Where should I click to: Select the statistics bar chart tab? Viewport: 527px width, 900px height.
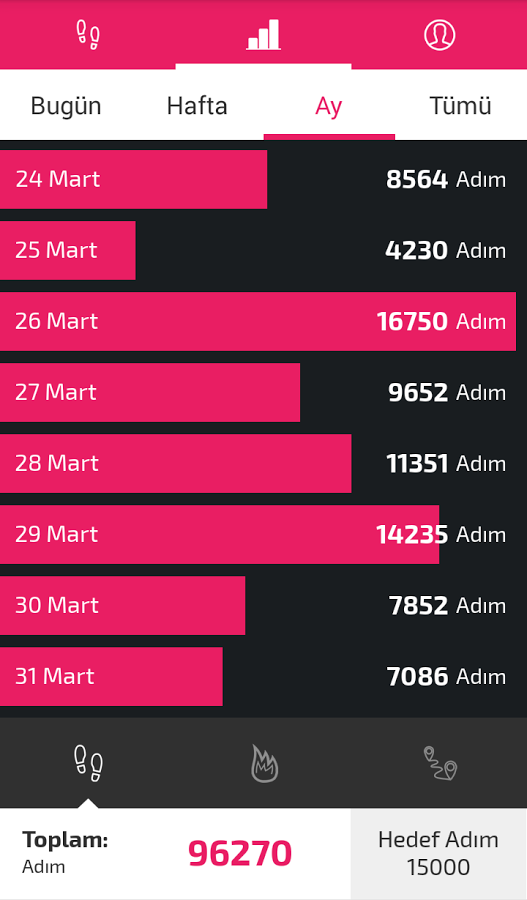coord(264,34)
